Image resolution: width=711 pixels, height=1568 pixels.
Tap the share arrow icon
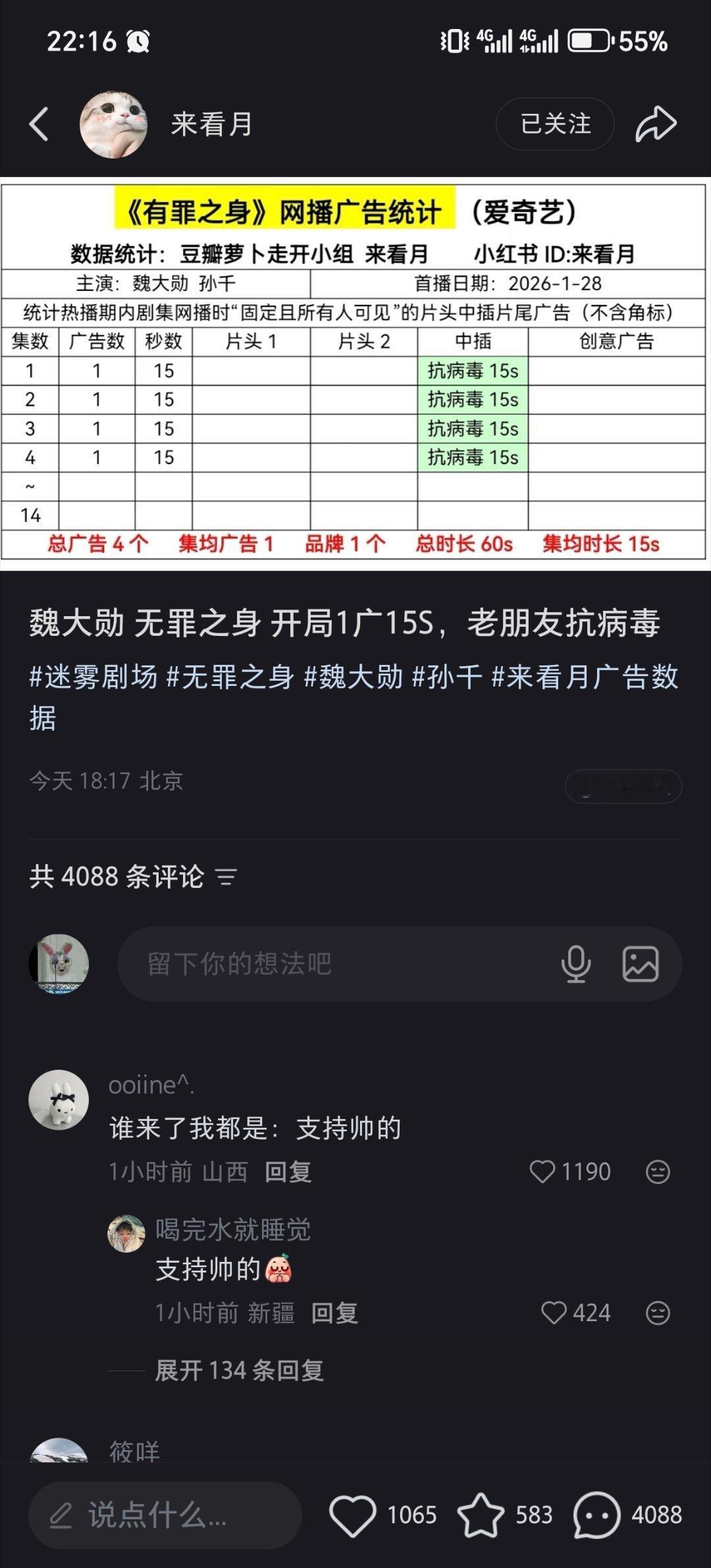pyautogui.click(x=656, y=124)
